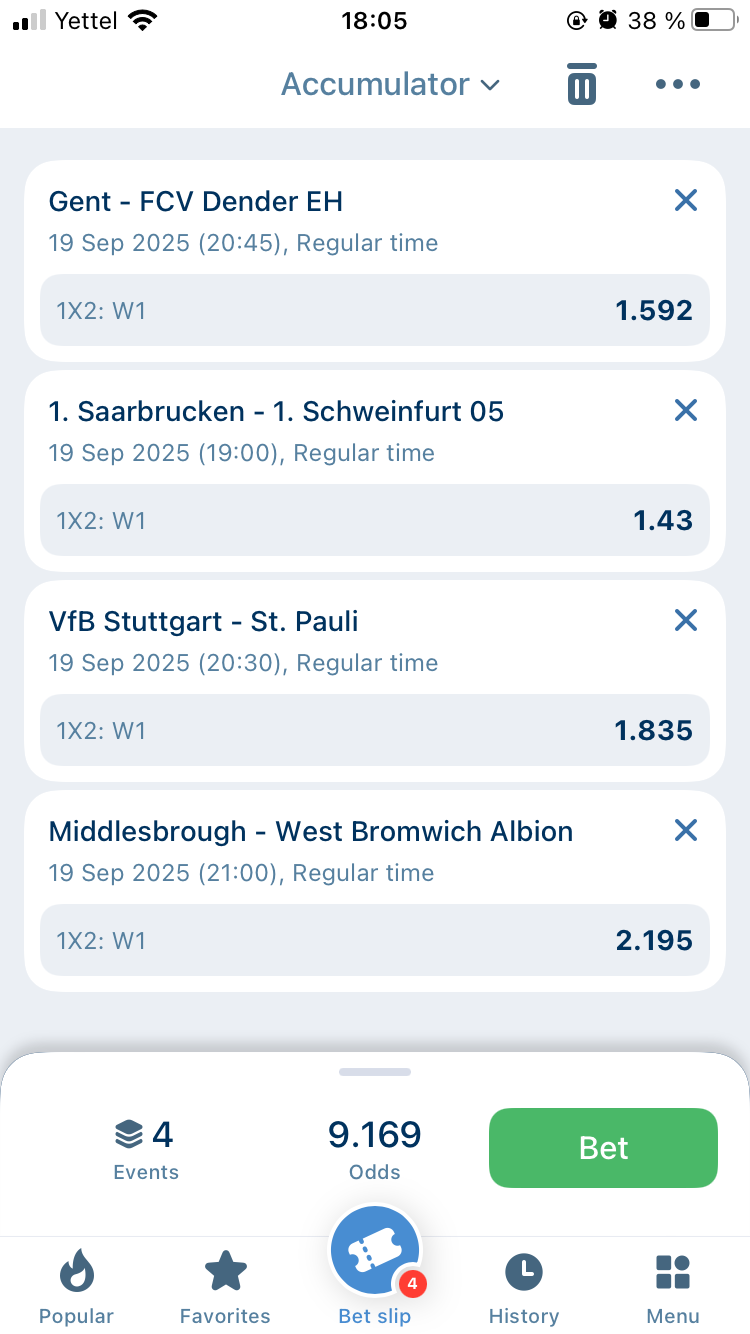Open the Gent - FCV Dender EH event

[x=196, y=201]
